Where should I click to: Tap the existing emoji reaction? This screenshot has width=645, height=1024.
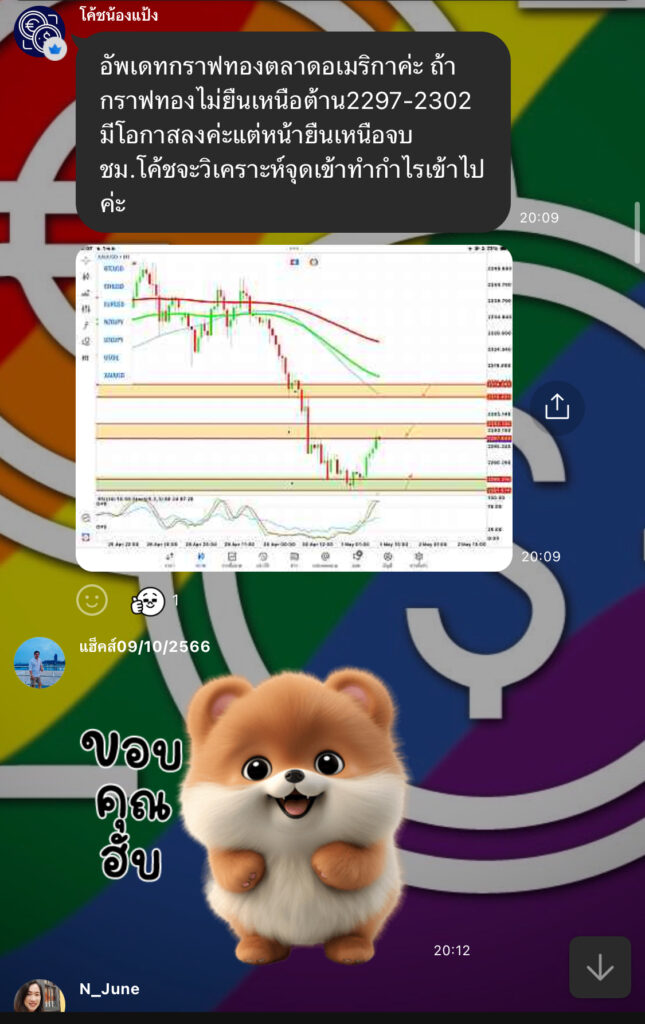click(x=149, y=601)
